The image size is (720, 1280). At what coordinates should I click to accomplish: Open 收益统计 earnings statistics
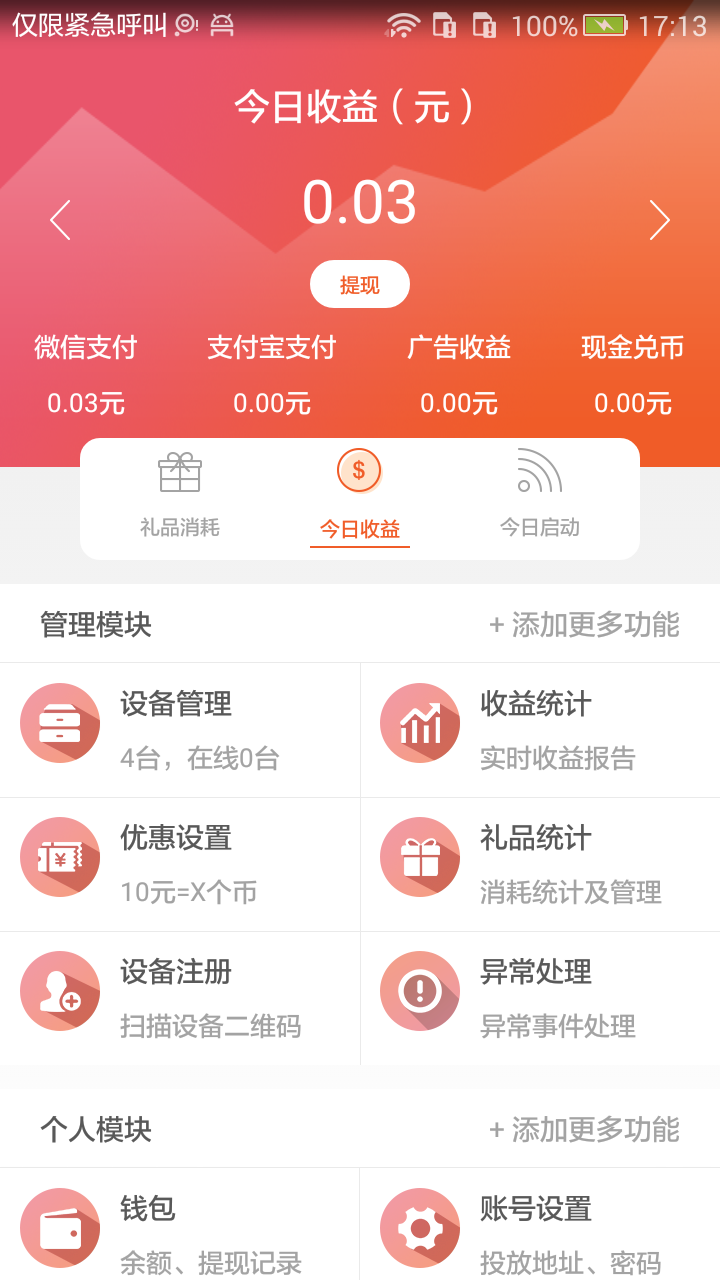[540, 730]
